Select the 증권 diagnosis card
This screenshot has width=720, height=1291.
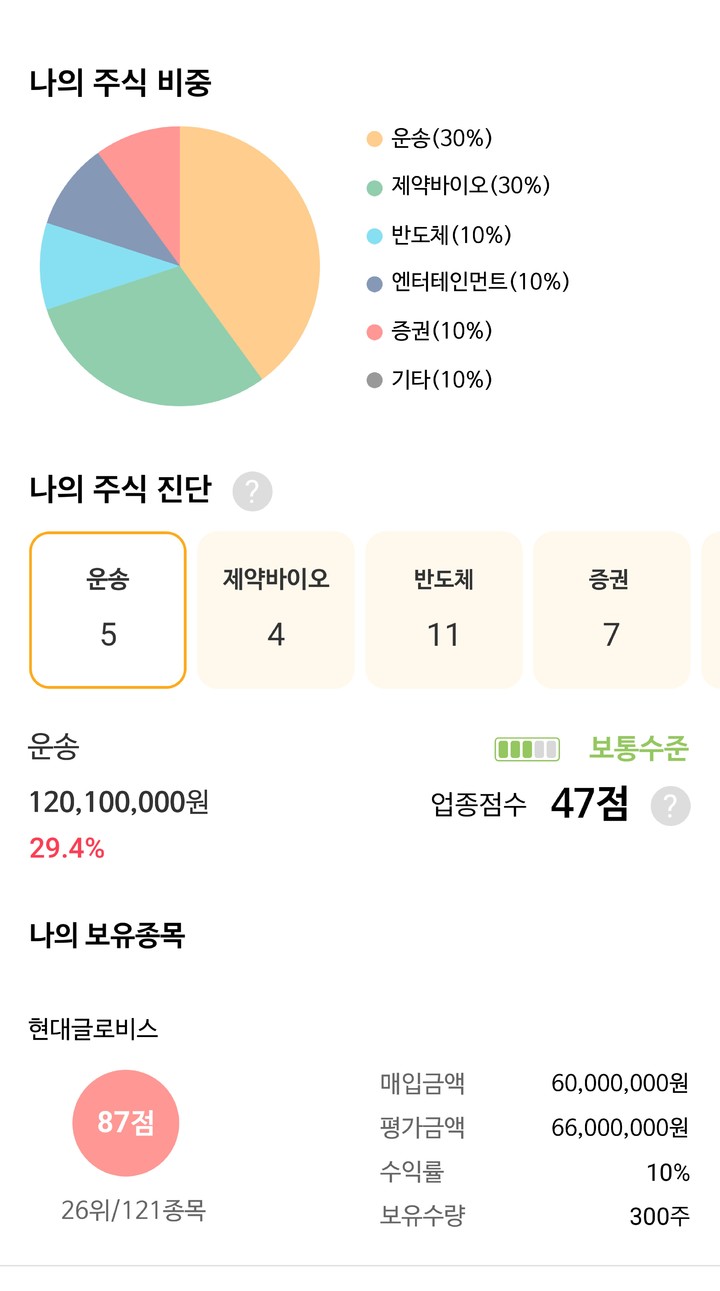click(613, 609)
